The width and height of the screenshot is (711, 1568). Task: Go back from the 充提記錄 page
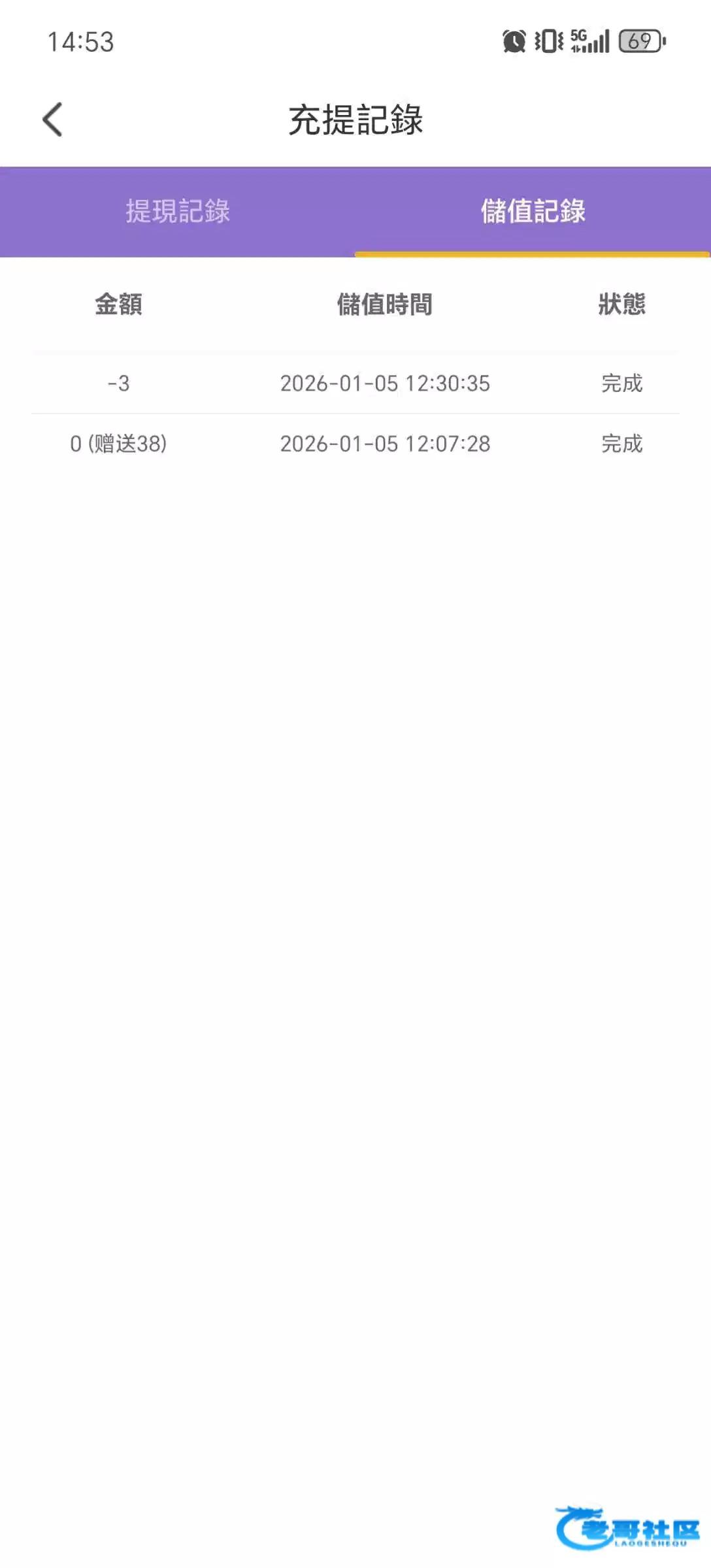pos(52,120)
